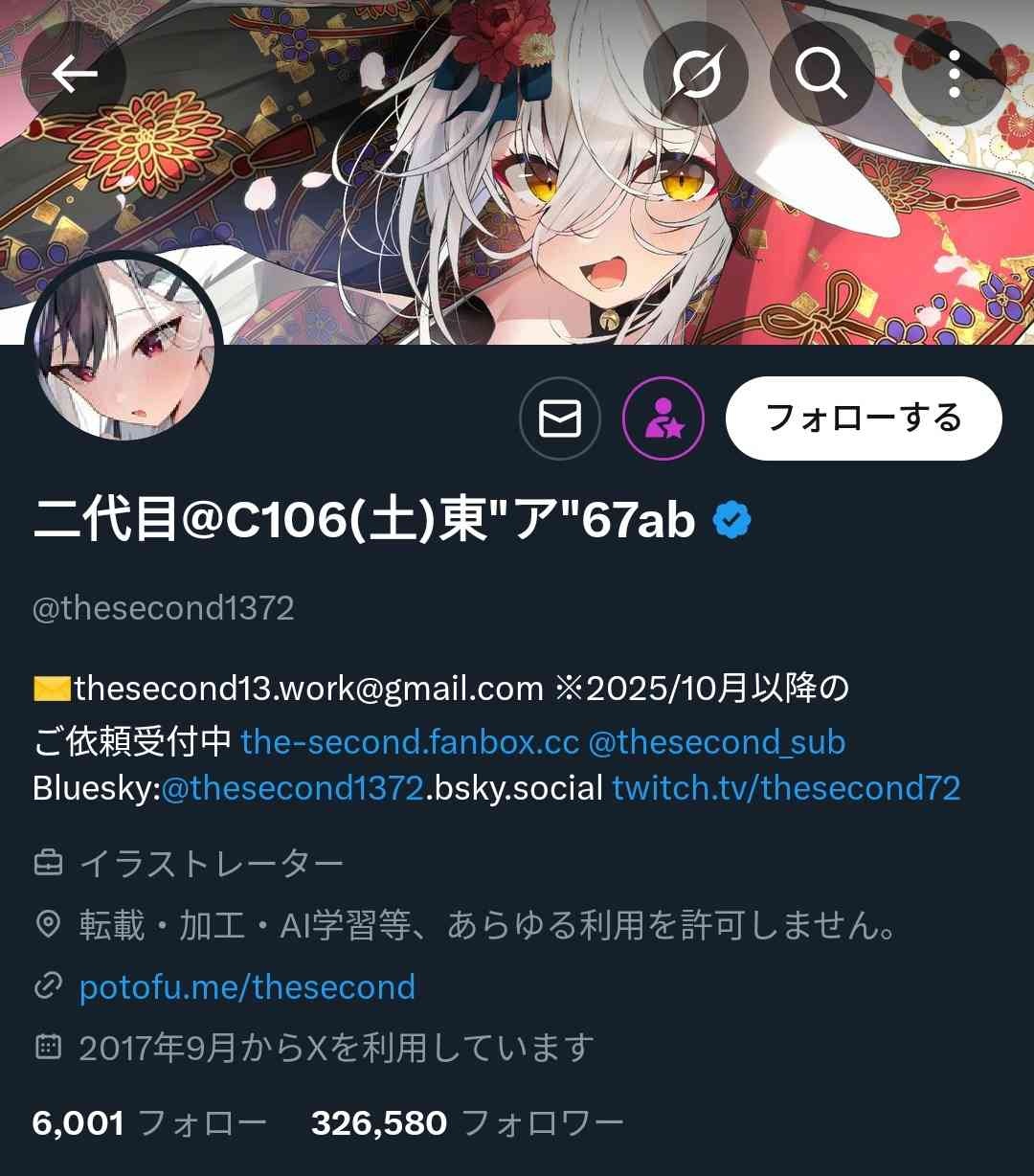Visit the @thesecond_sub account

(716, 742)
